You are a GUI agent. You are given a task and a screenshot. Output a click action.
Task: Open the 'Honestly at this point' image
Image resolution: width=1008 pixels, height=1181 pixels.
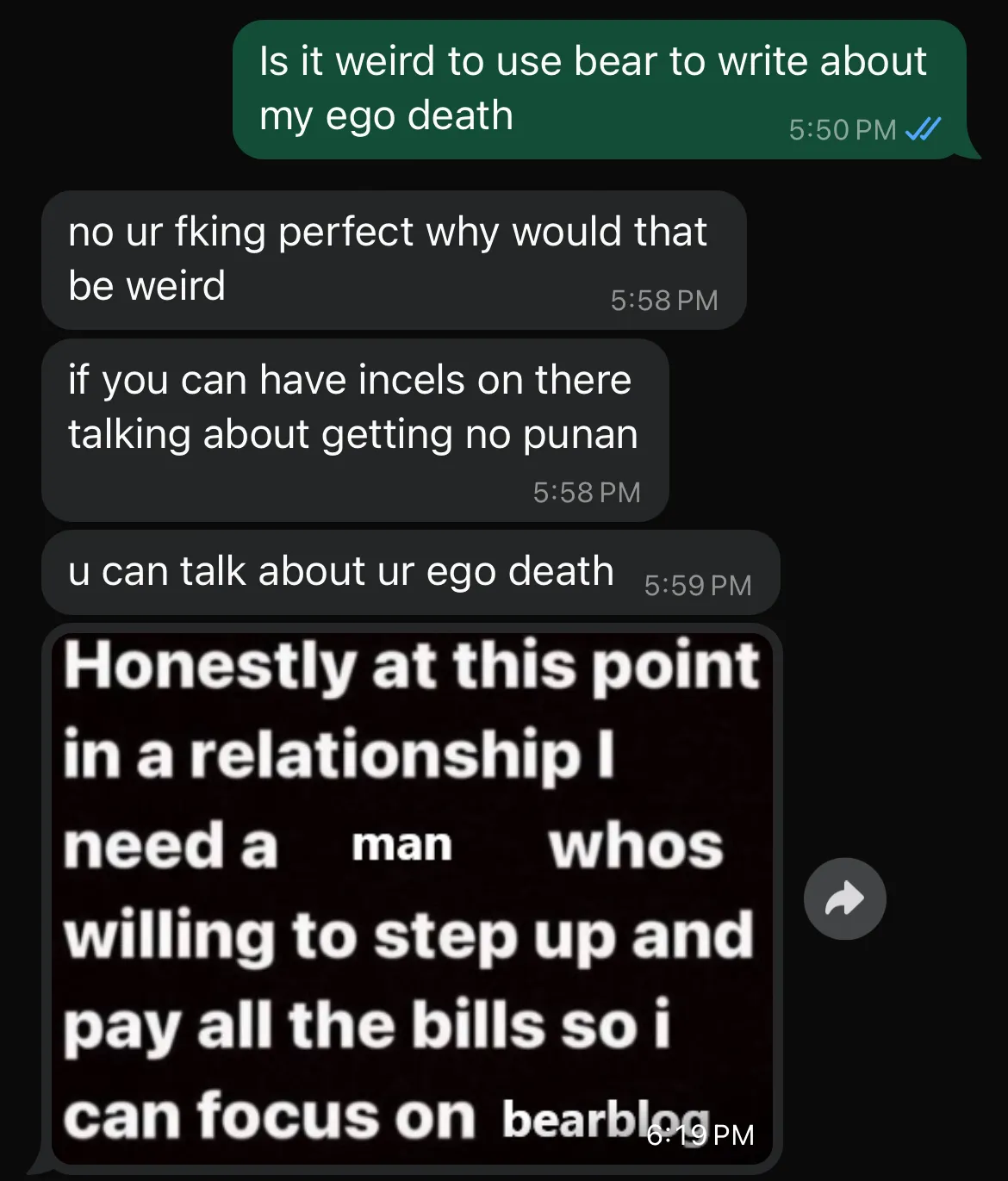pos(412,896)
